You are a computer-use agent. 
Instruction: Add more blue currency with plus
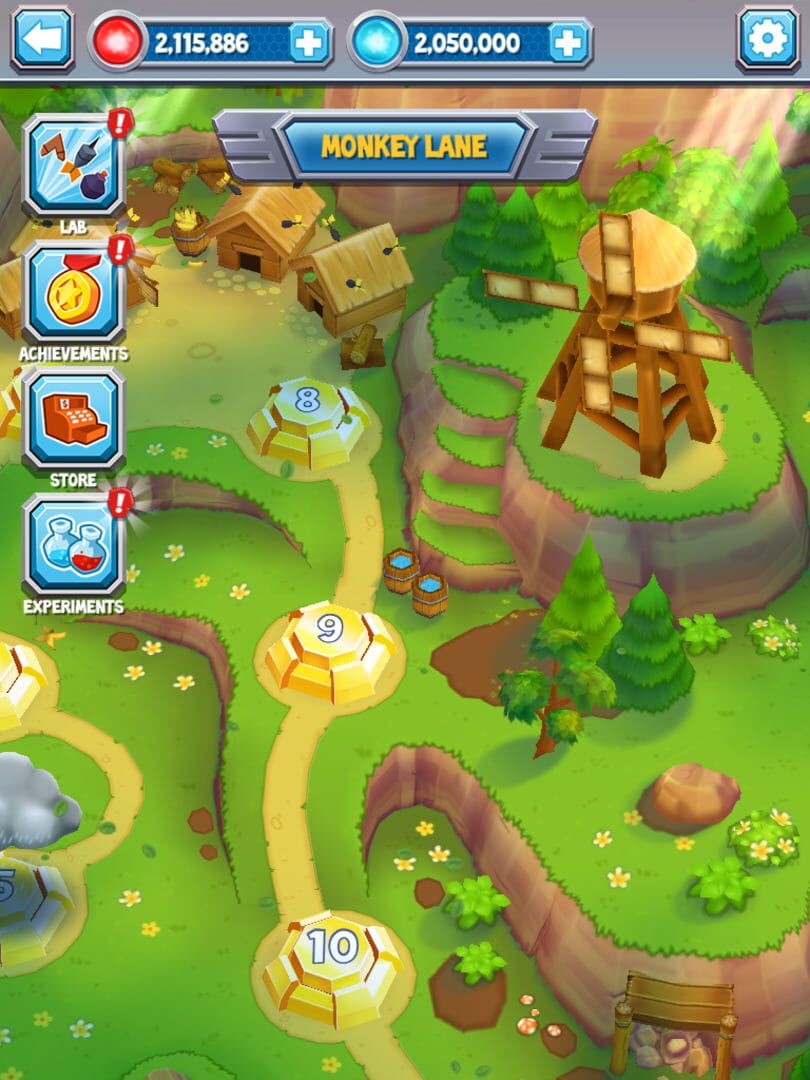coord(568,43)
